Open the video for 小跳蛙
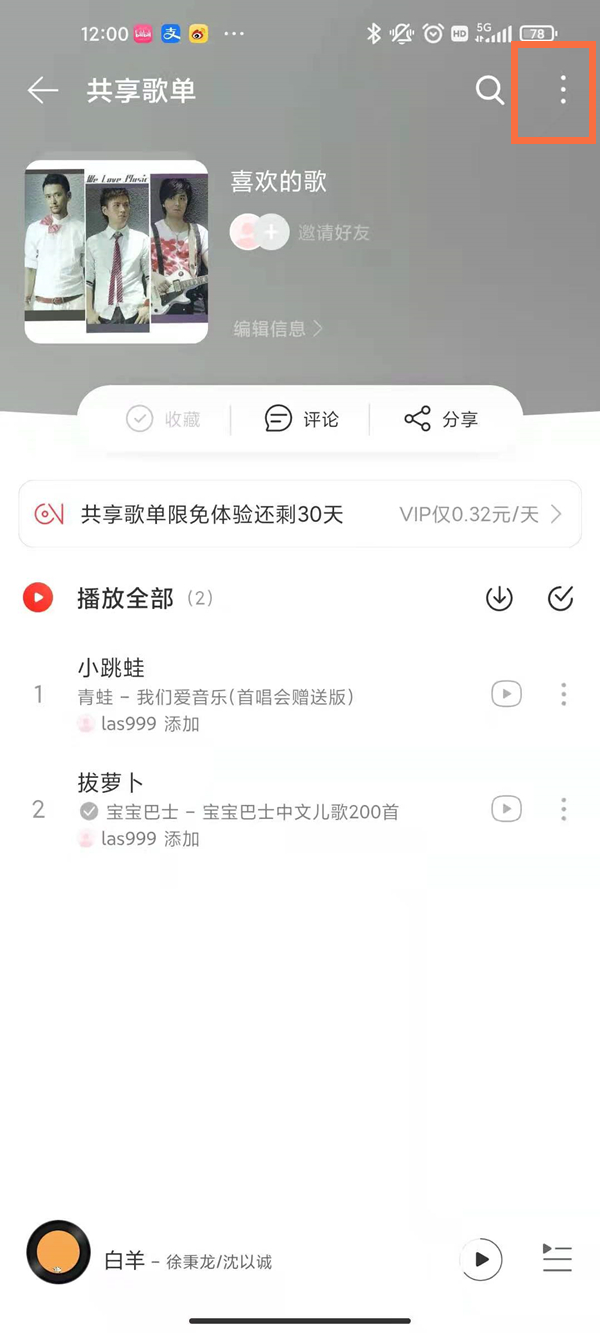This screenshot has width=600, height=1333. (507, 694)
